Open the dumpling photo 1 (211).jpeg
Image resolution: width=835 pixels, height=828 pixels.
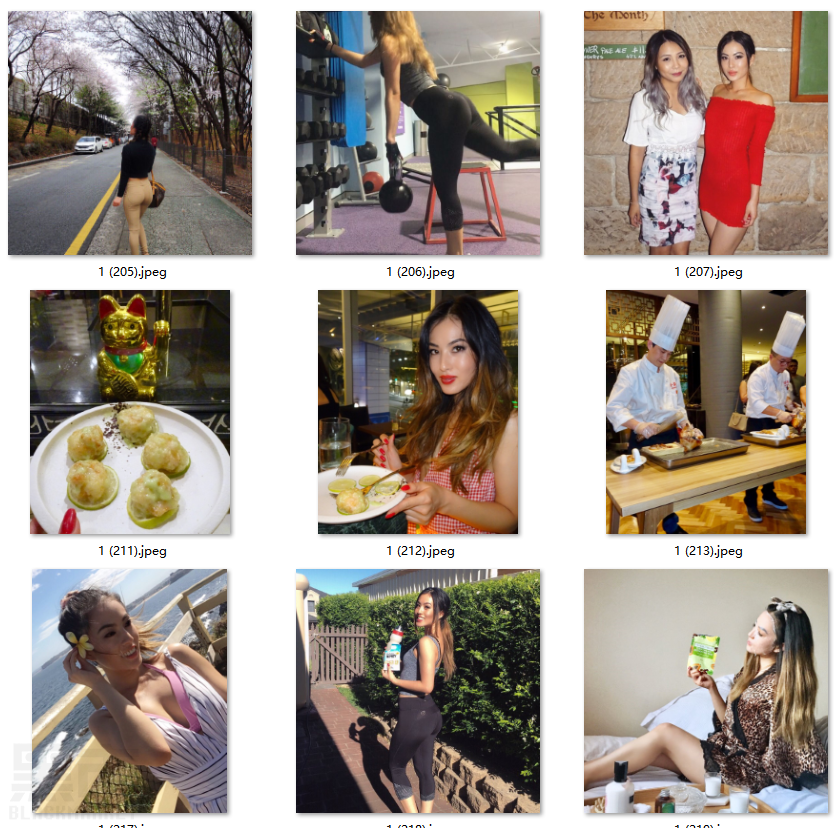(130, 412)
